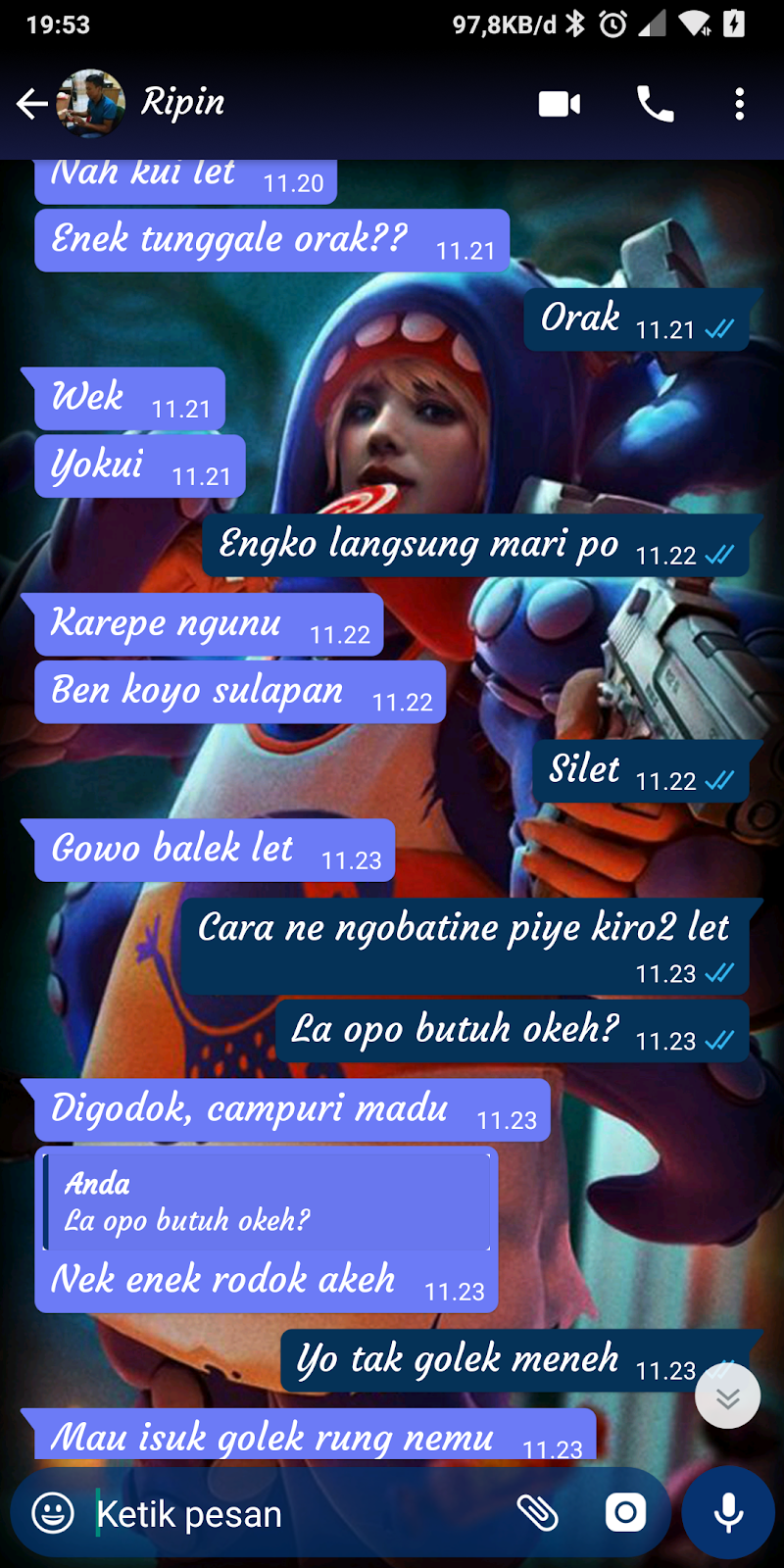Jump to the latest messages

click(727, 1396)
